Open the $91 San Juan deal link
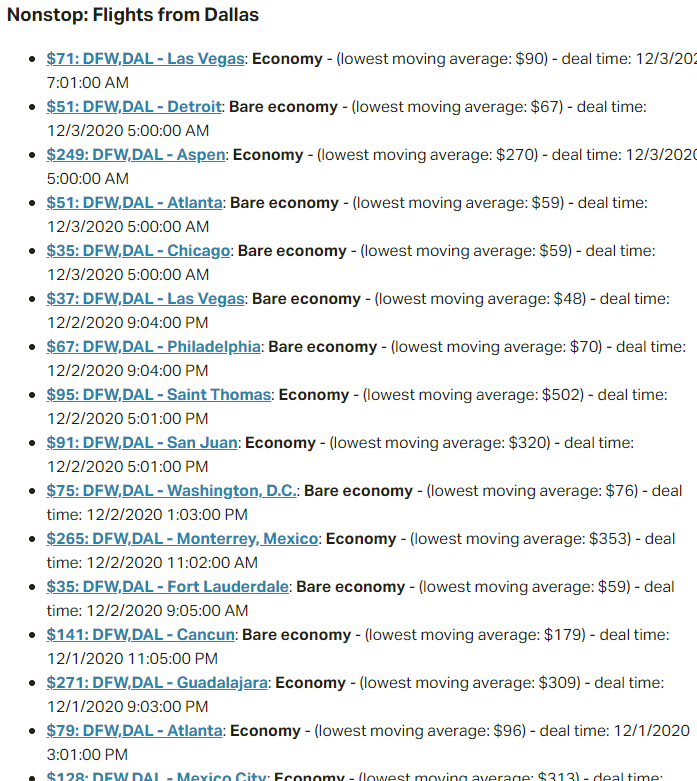The image size is (697, 781). 142,443
